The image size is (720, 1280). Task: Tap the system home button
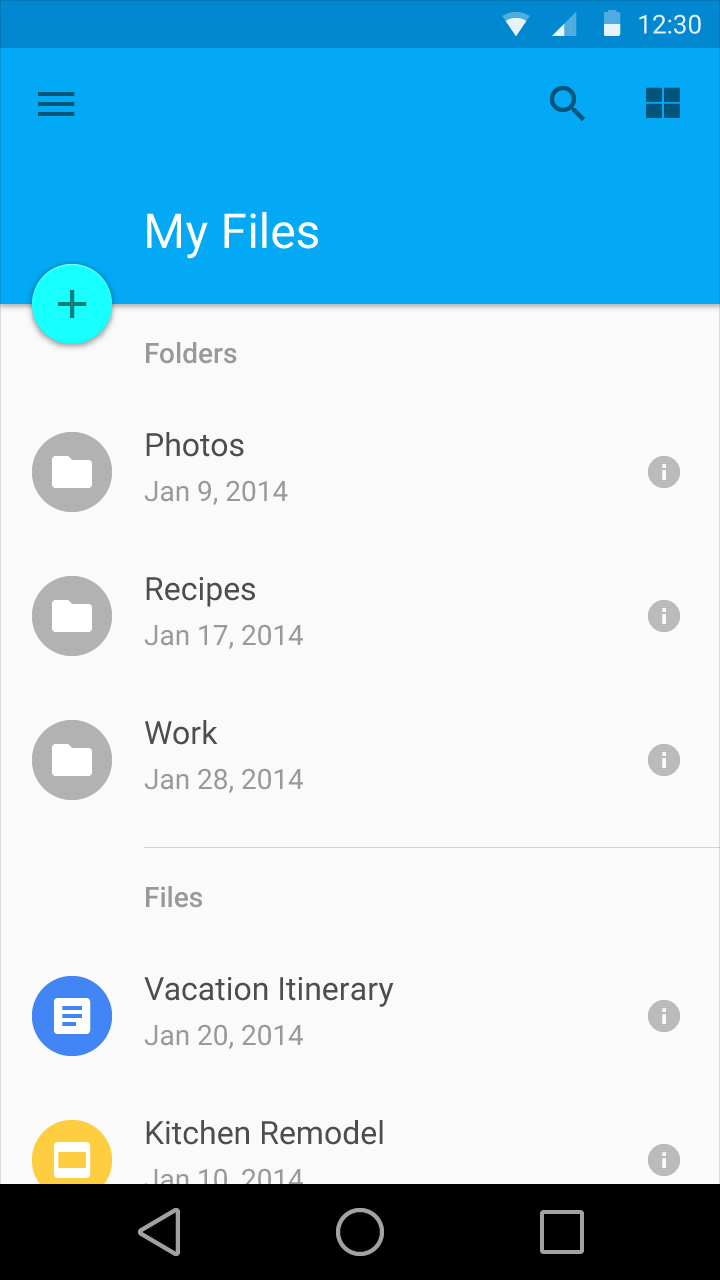360,1232
